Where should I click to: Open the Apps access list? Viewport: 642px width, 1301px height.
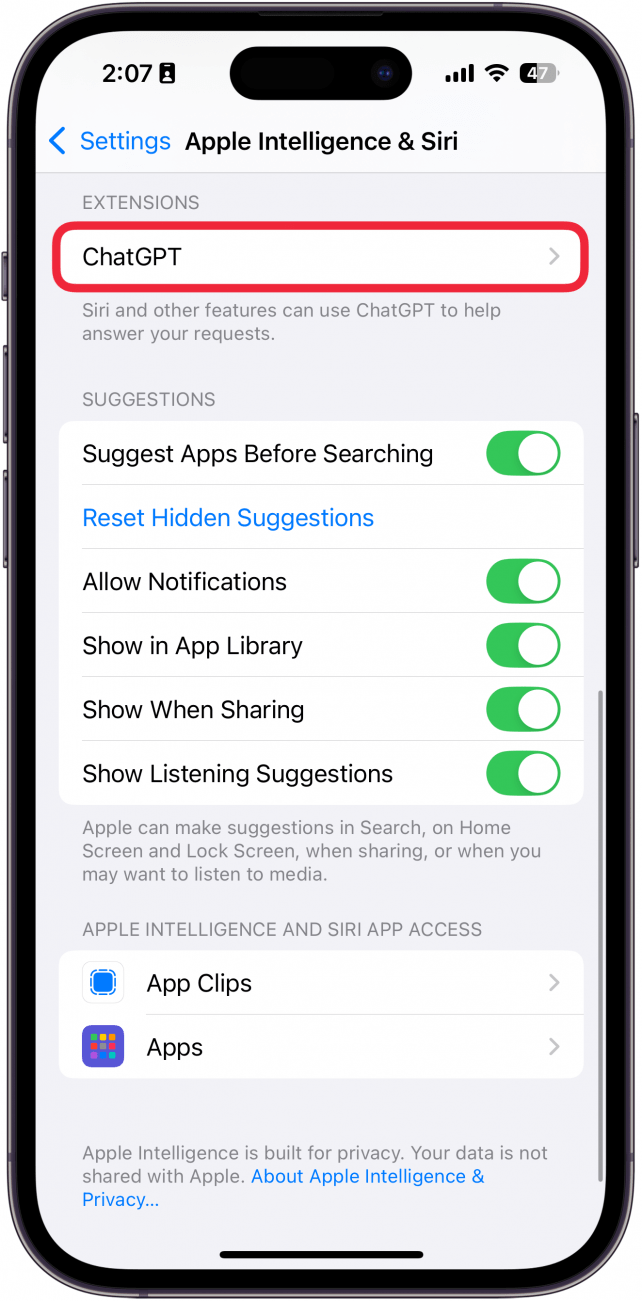tap(320, 1047)
